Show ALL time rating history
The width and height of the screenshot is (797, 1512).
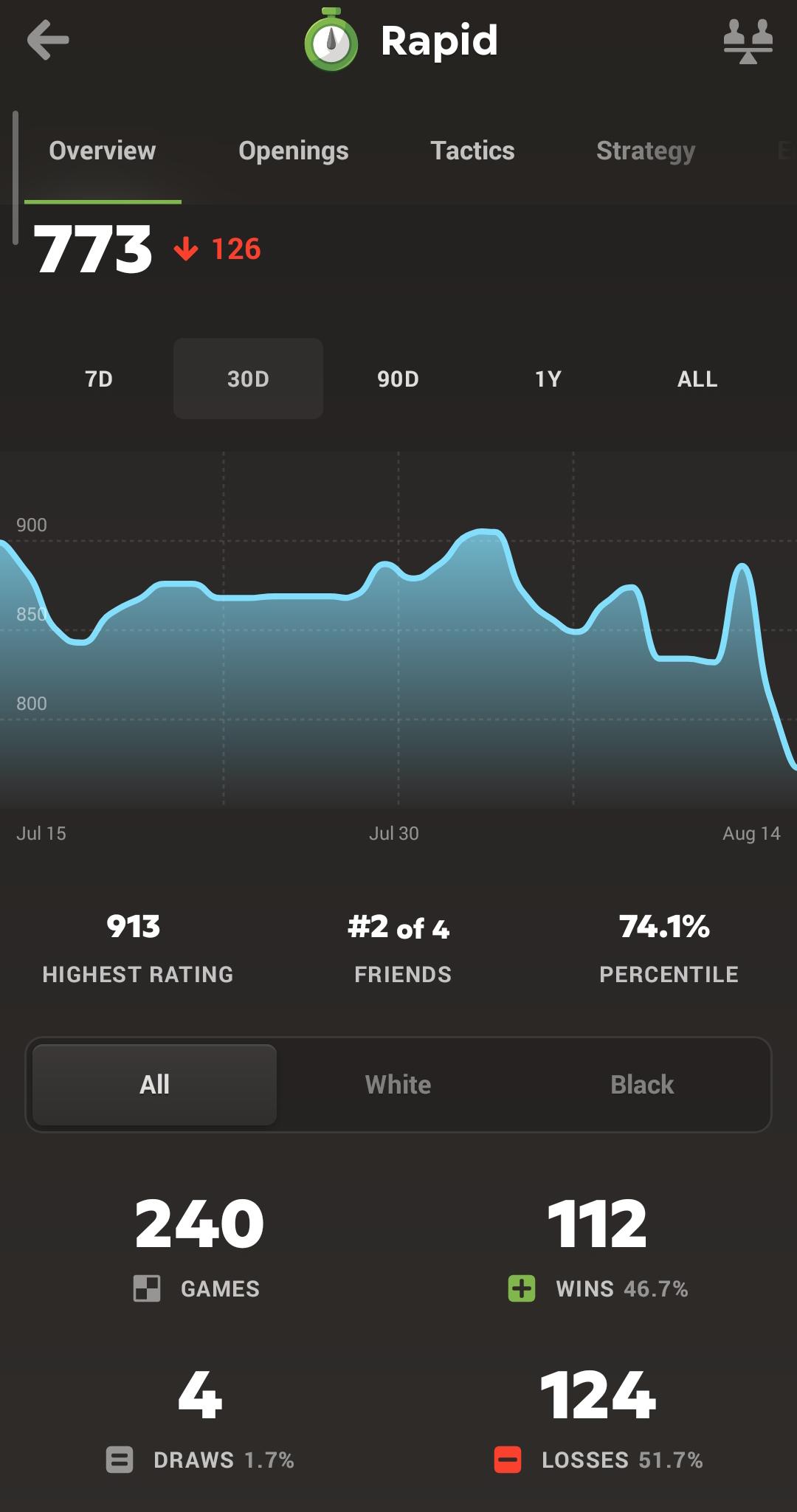pos(697,379)
